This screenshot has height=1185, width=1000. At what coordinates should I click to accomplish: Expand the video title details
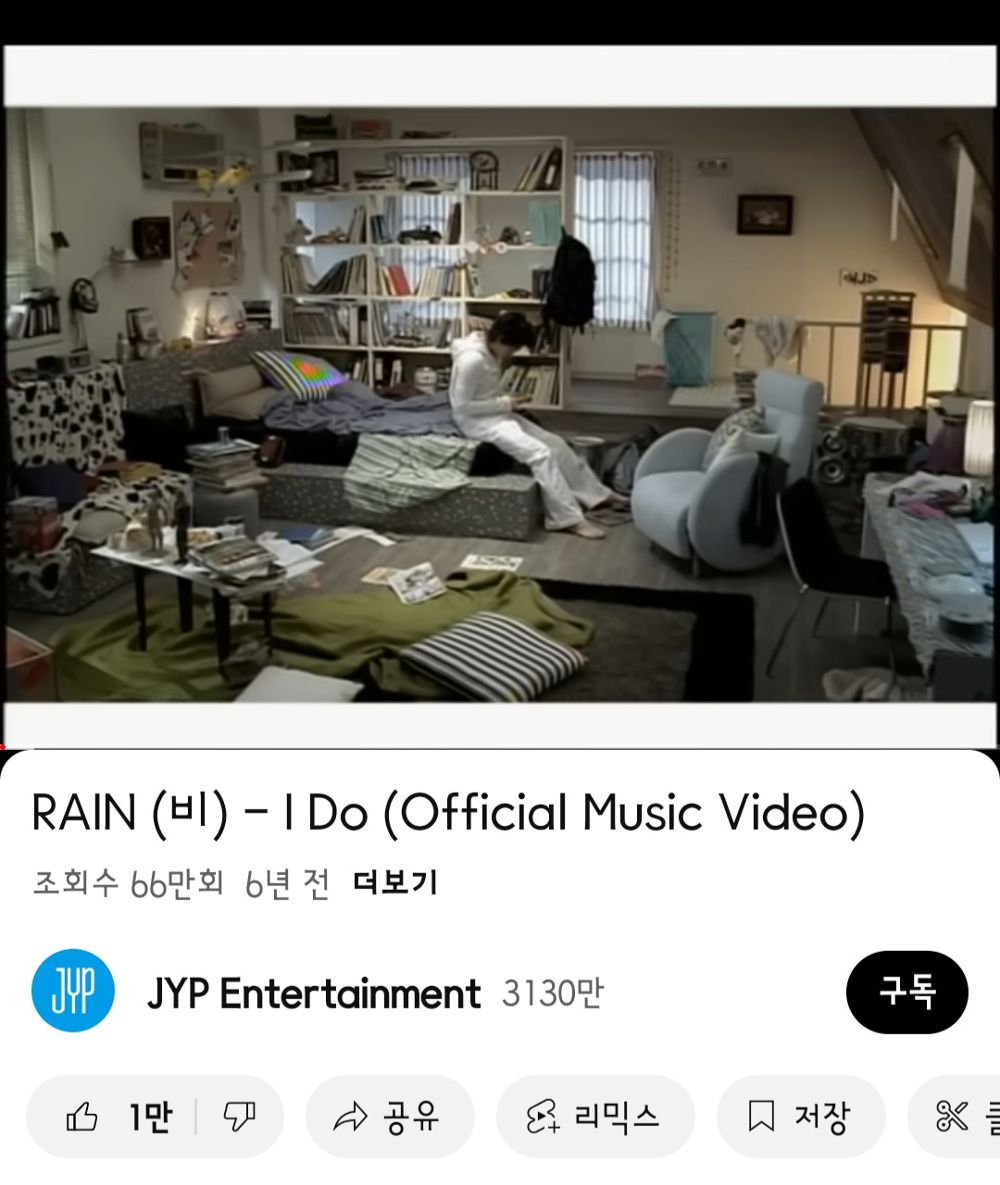click(x=450, y=812)
